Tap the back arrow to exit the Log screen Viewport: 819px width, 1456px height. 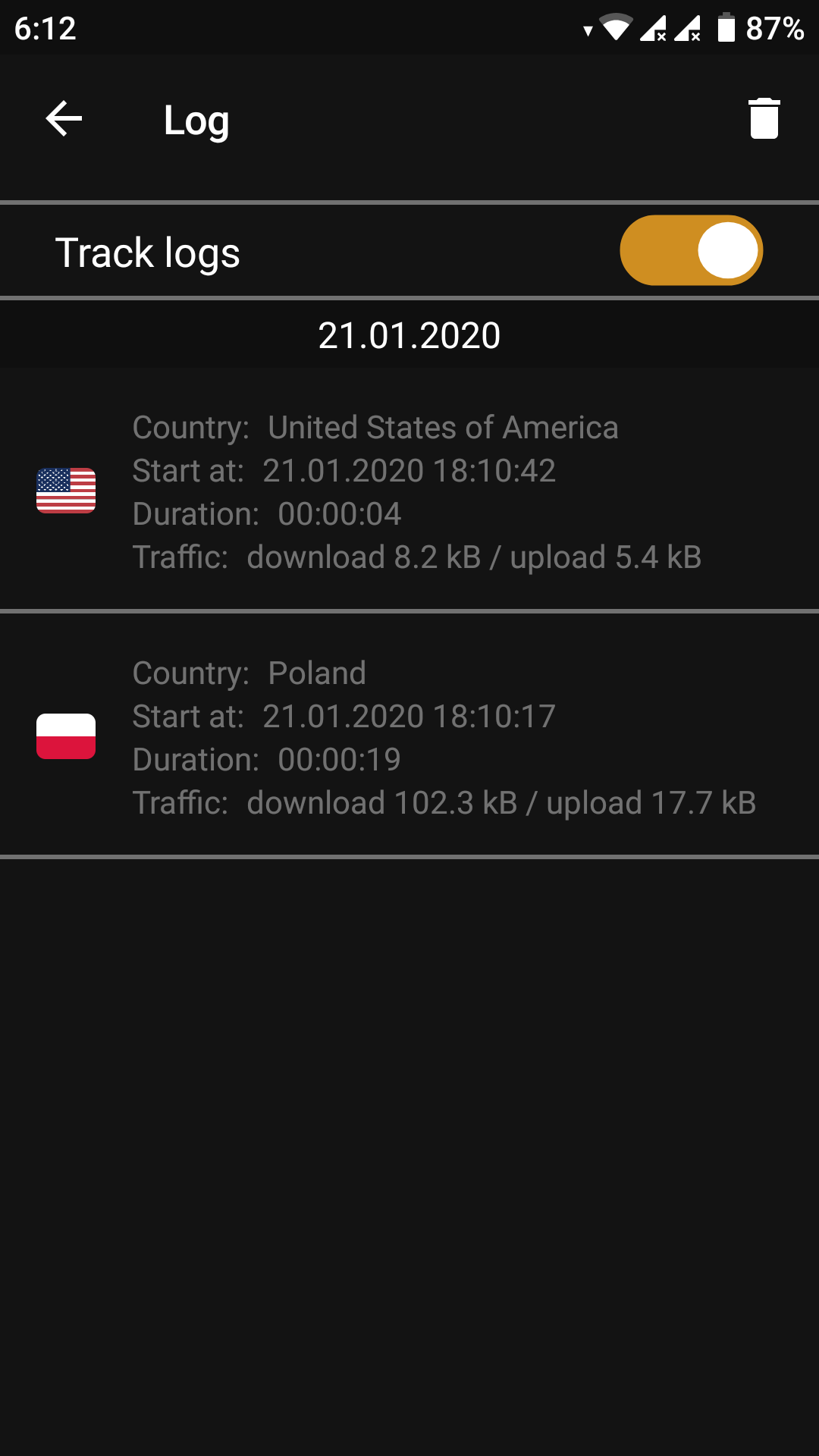click(x=64, y=118)
